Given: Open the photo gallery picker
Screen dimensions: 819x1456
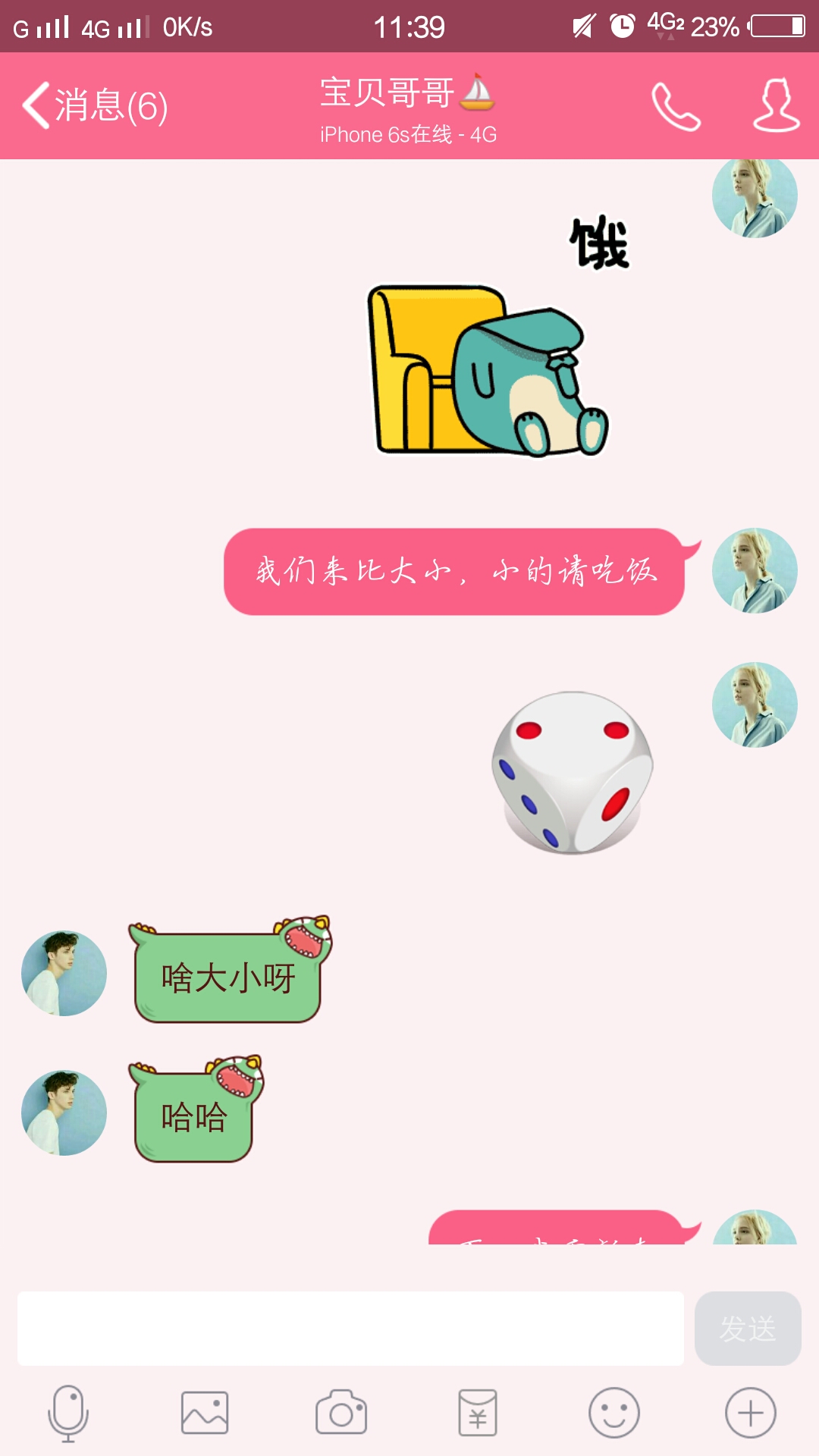Looking at the screenshot, I should coord(205,1414).
